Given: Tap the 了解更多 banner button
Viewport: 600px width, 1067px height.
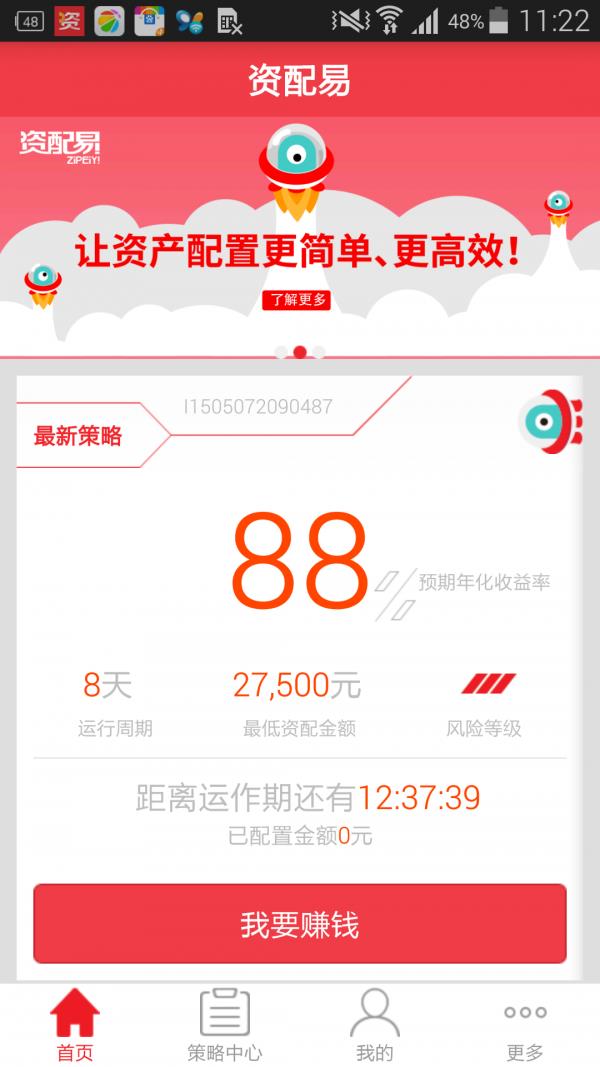Looking at the screenshot, I should 297,299.
